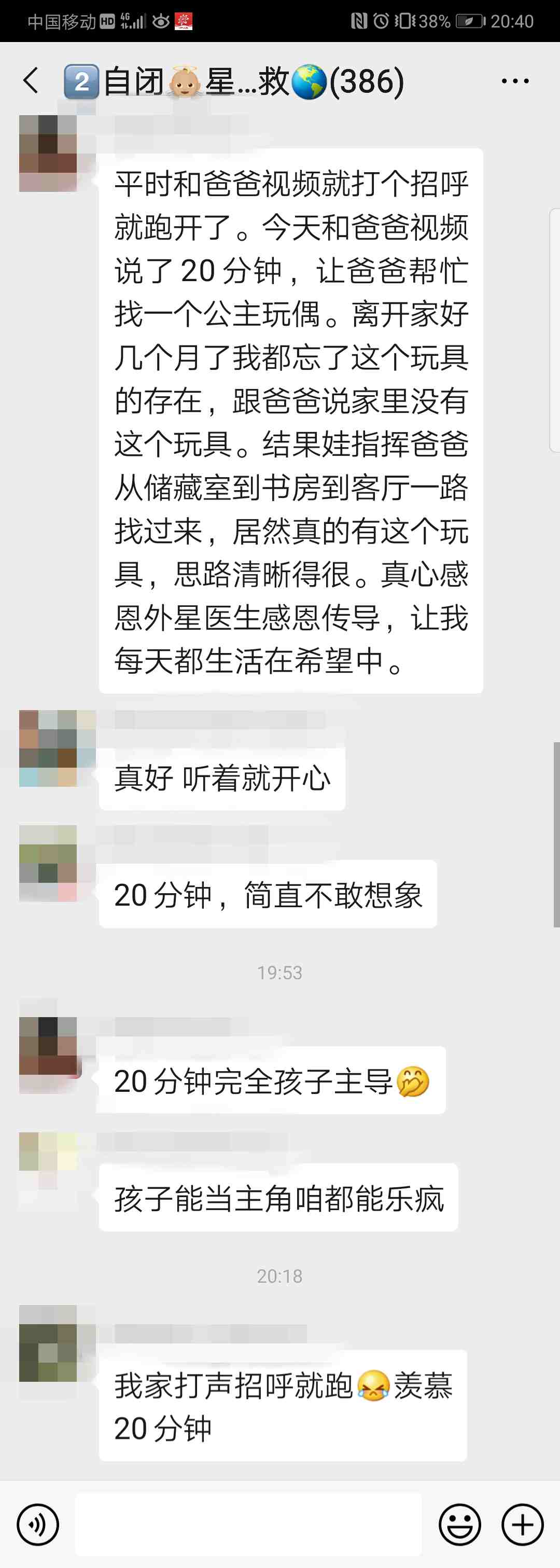
Task: Open avatar of sender of '20分钟,简直不敢想象'
Action: [49, 863]
